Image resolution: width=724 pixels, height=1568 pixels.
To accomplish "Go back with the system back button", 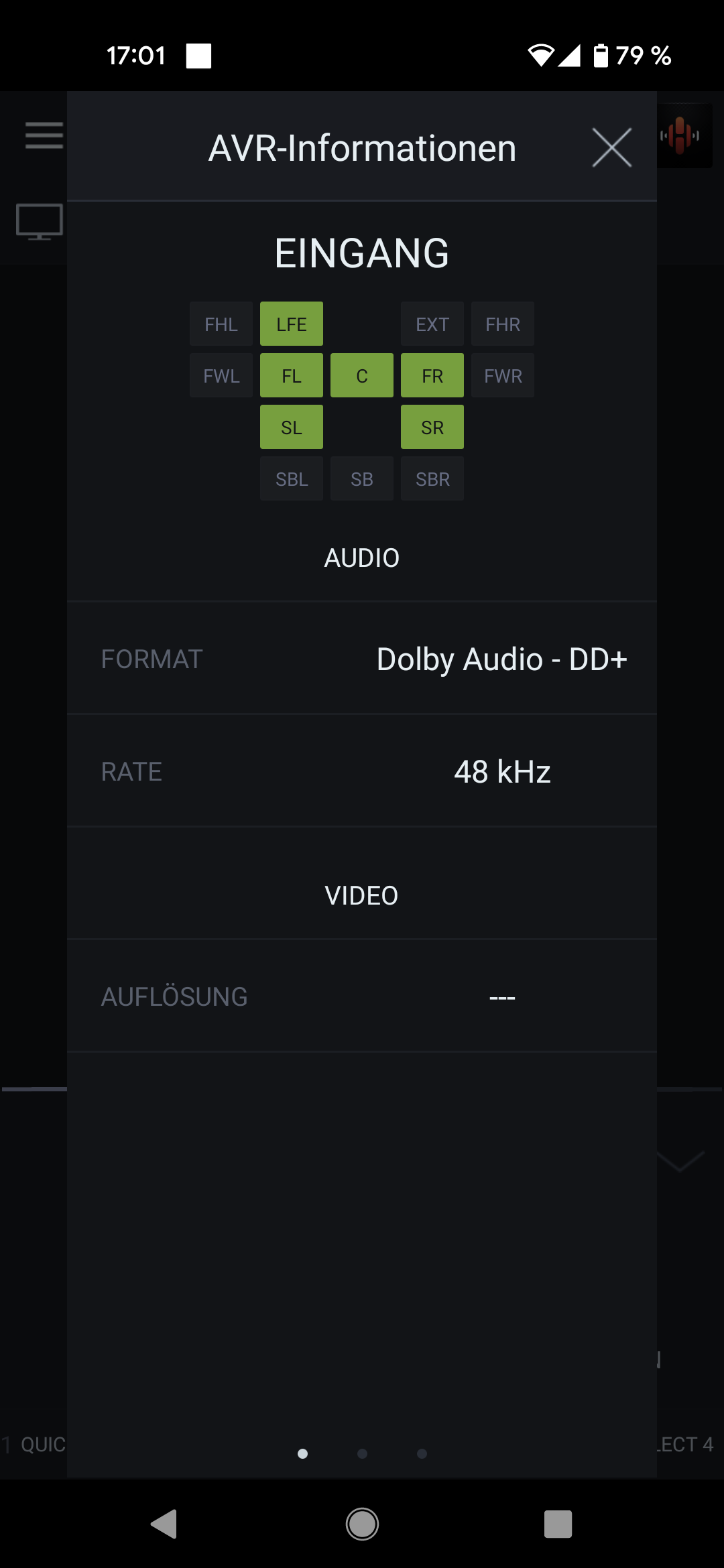I will (x=164, y=1524).
